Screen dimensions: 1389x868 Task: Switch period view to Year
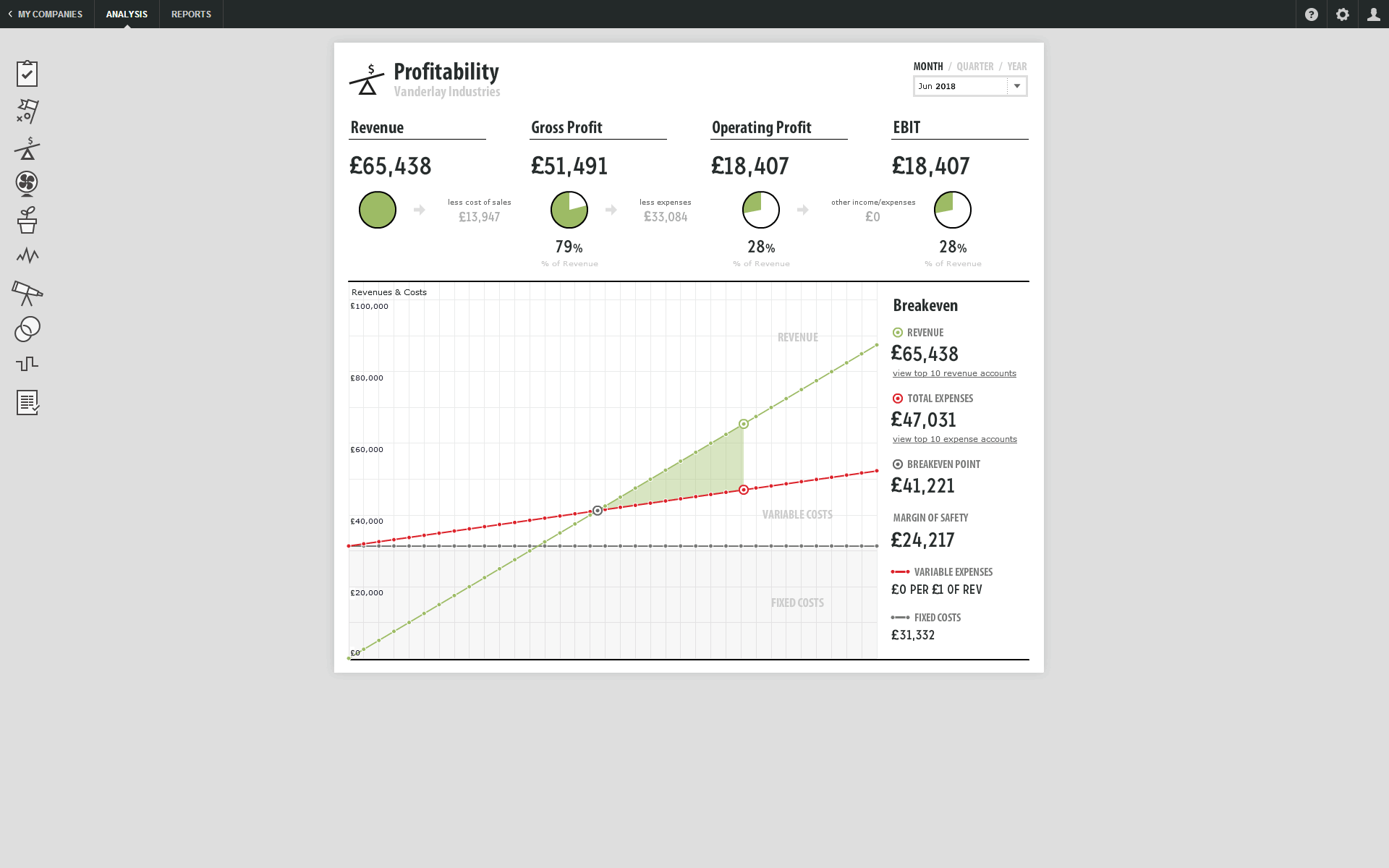click(x=1016, y=67)
